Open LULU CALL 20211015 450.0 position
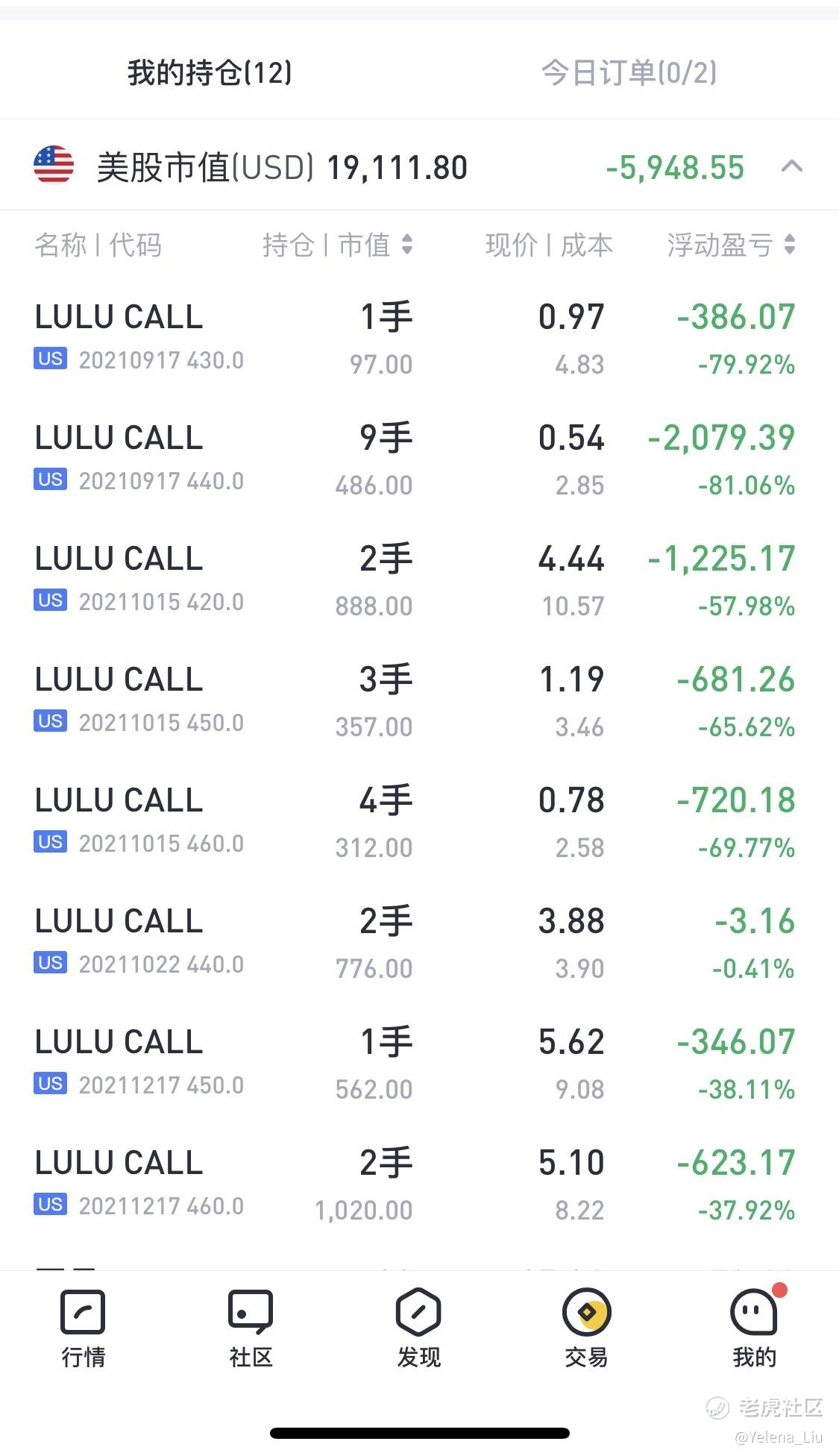 coord(419,702)
